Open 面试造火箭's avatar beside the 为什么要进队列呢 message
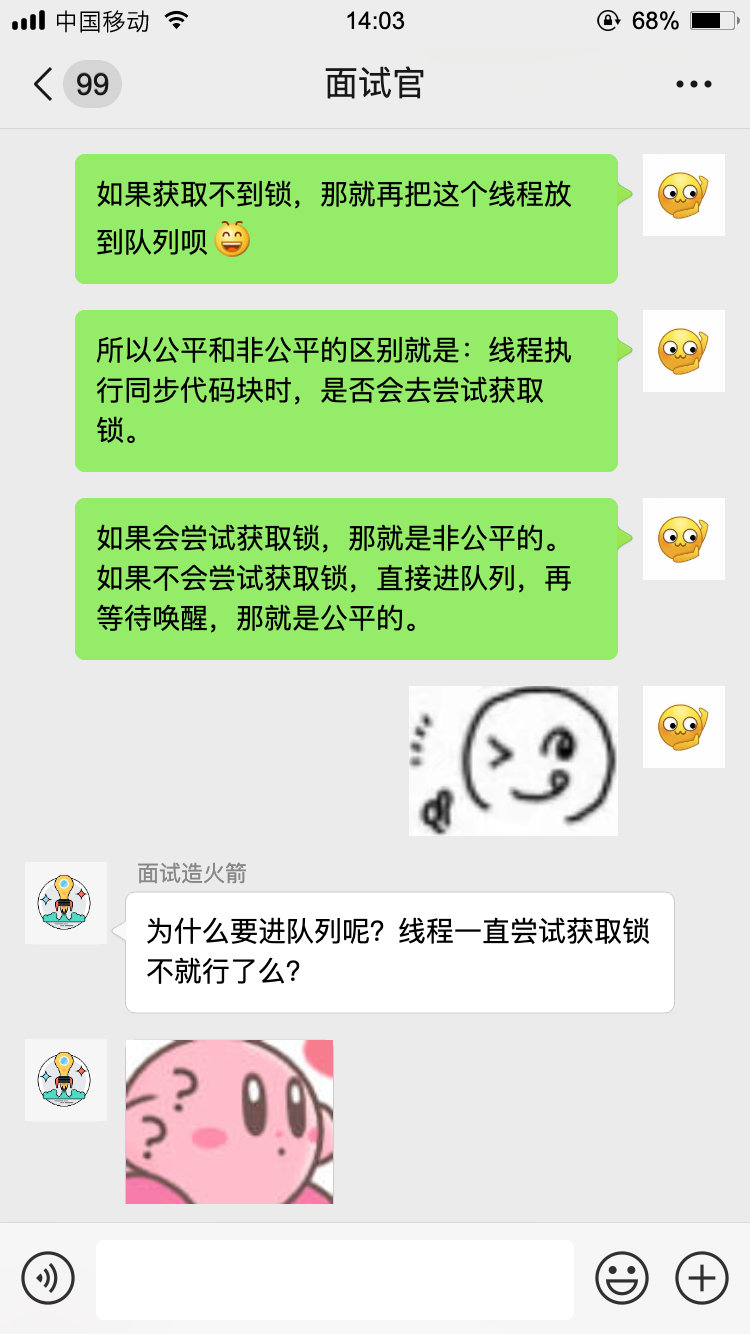 (x=65, y=903)
